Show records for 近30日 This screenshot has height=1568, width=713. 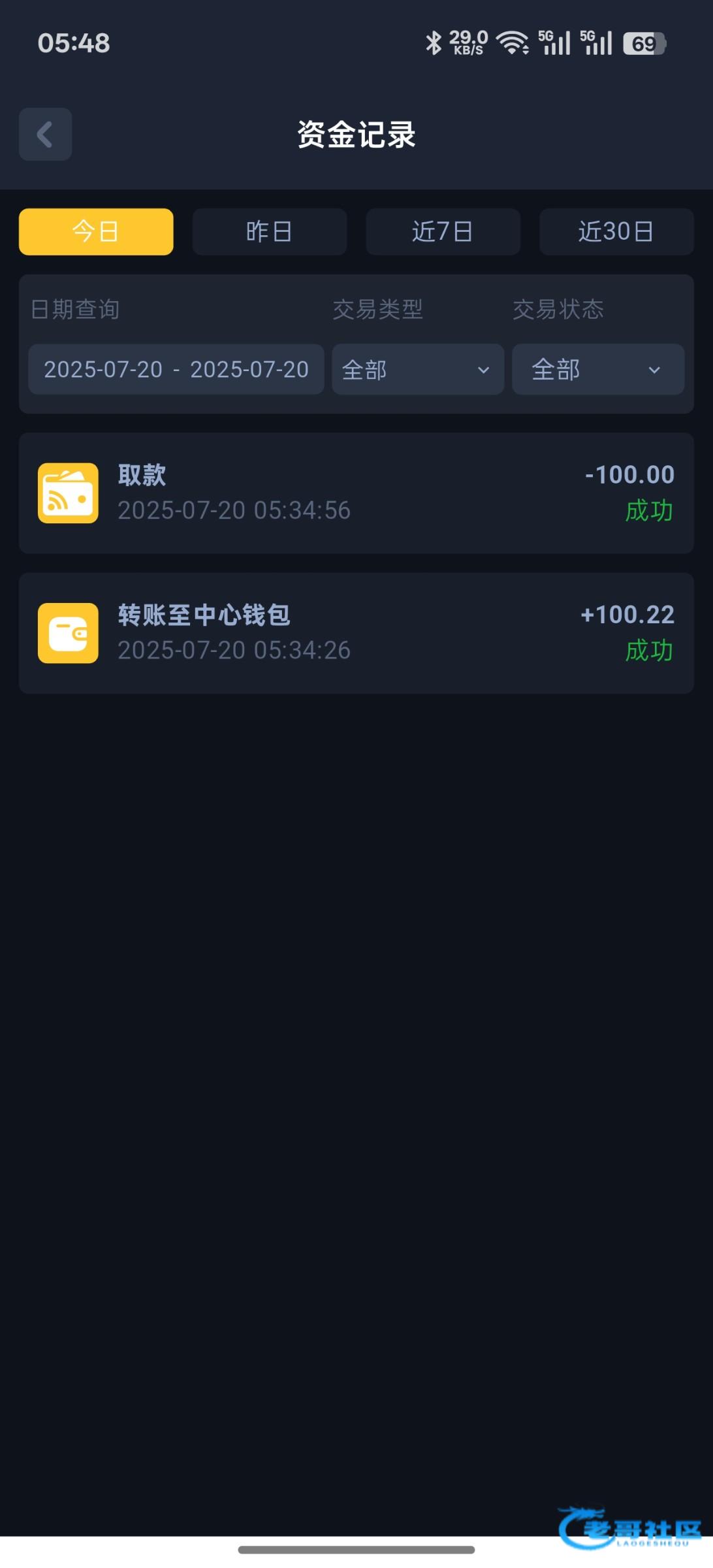616,232
